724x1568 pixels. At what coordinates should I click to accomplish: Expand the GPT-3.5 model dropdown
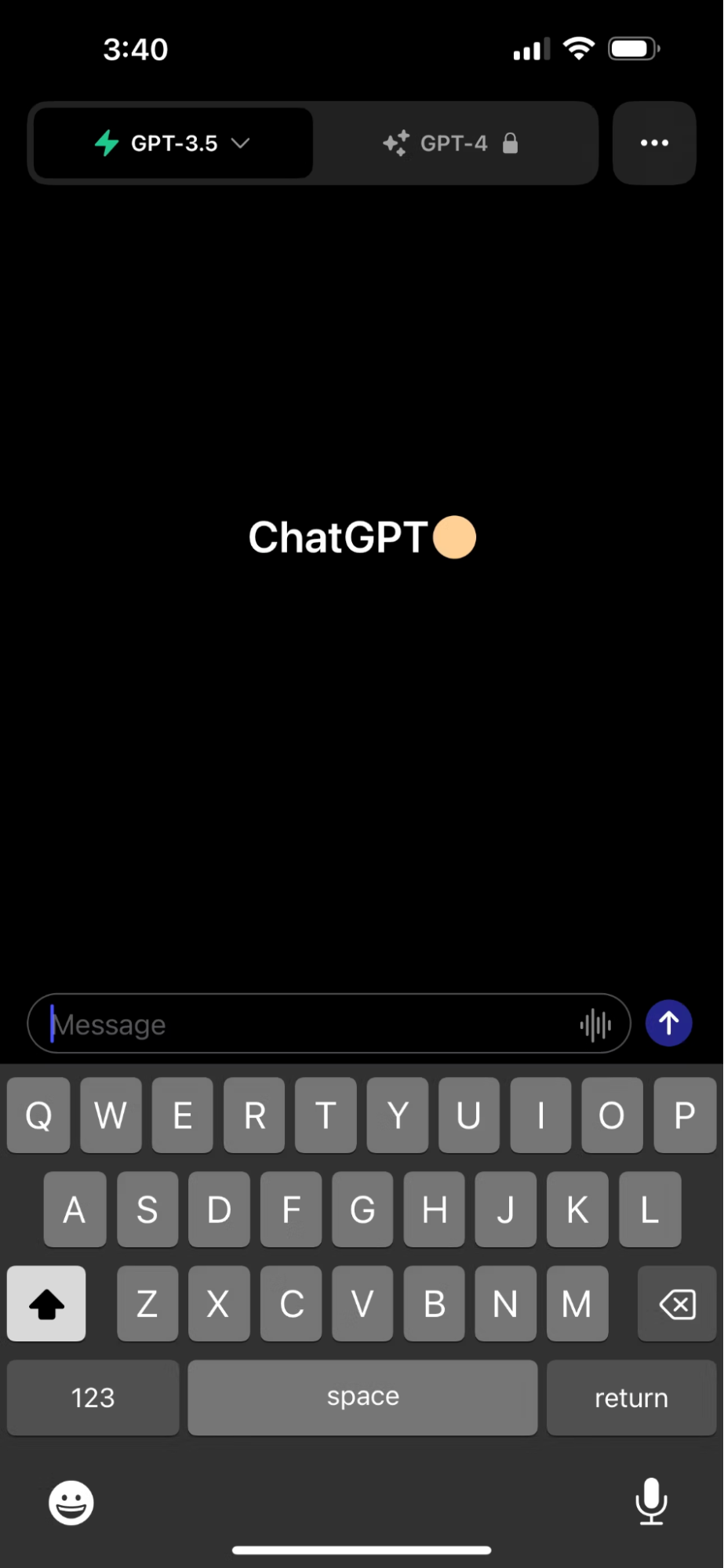[x=173, y=144]
